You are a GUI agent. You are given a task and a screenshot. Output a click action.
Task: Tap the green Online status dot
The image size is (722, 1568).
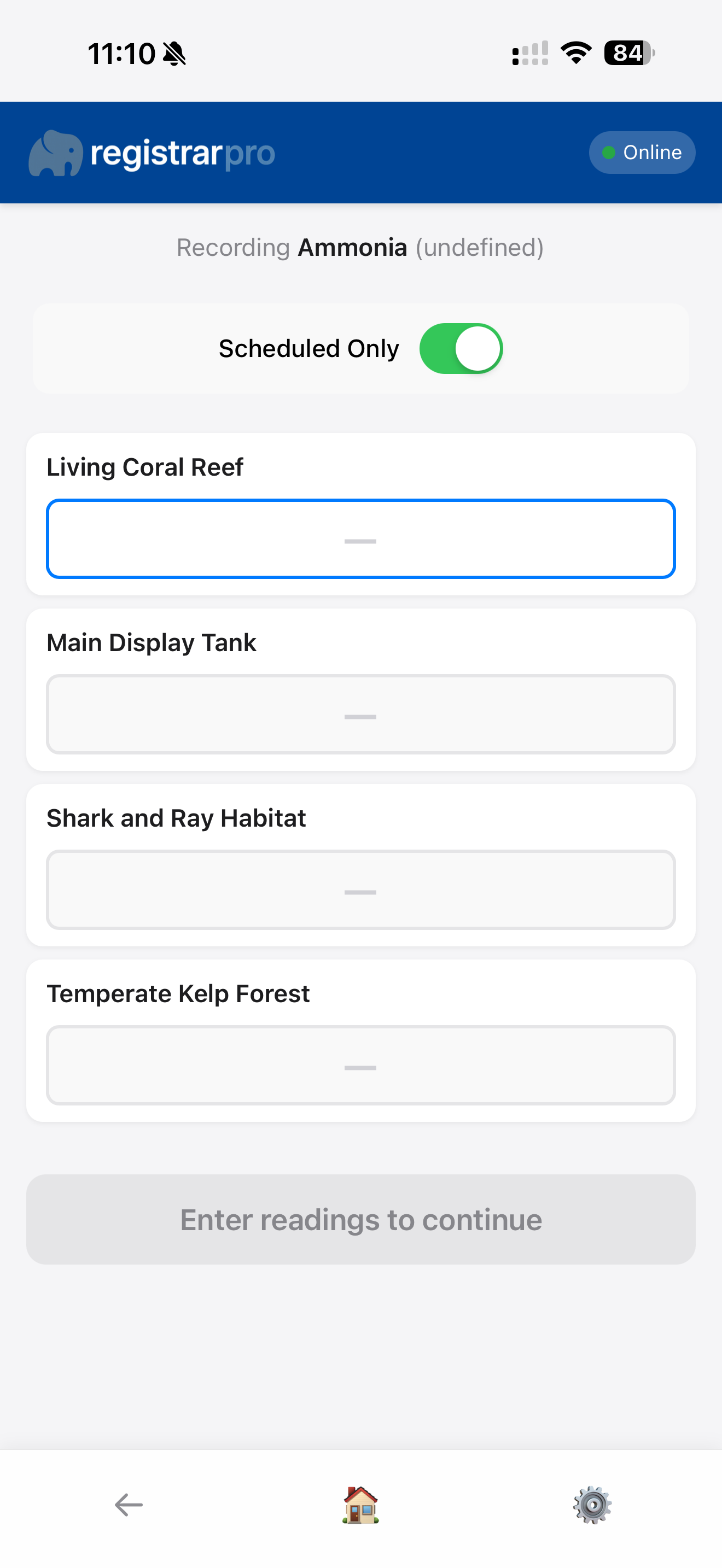(608, 153)
